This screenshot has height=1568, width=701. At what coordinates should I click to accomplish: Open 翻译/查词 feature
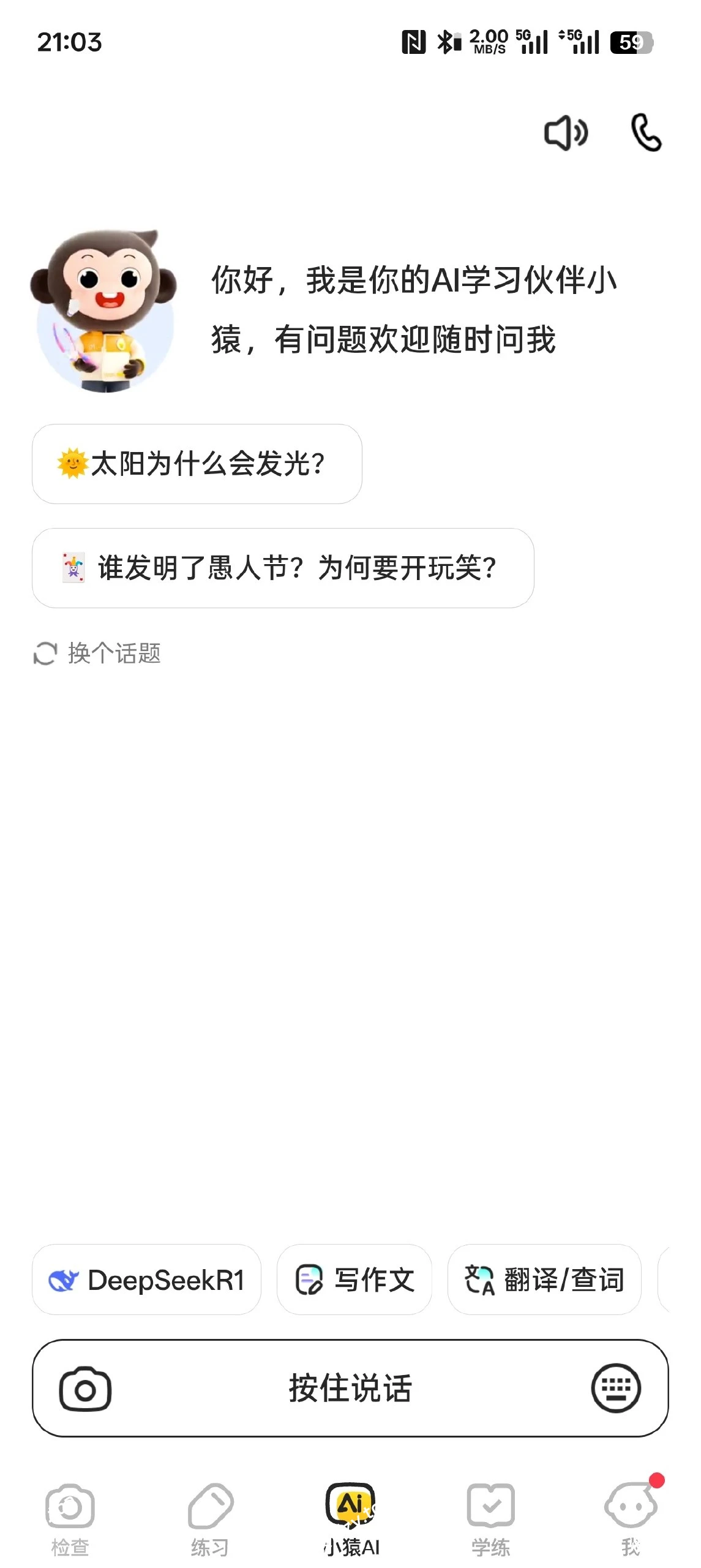click(544, 1280)
